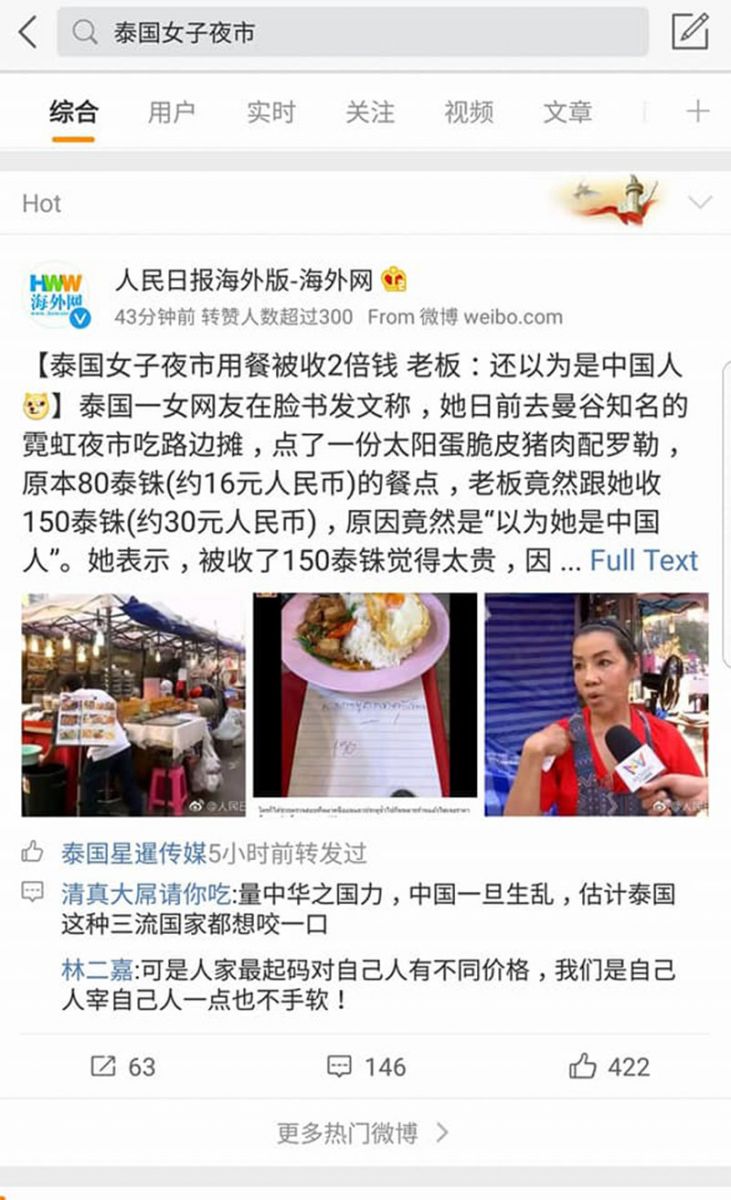Like the post with 422 likes
731x1200 pixels.
pos(609,1067)
